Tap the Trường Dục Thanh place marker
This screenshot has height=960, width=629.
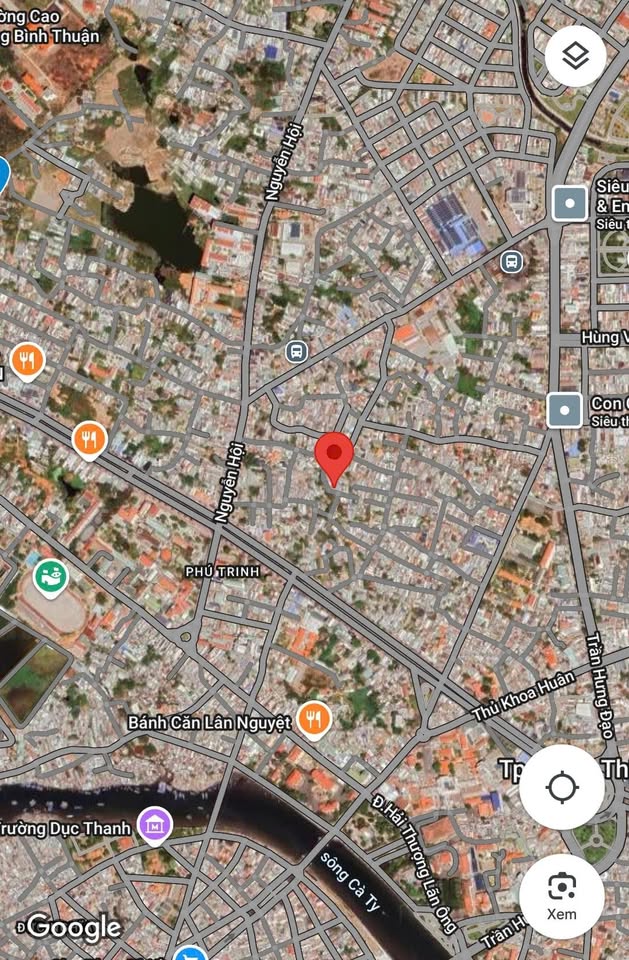tap(155, 826)
